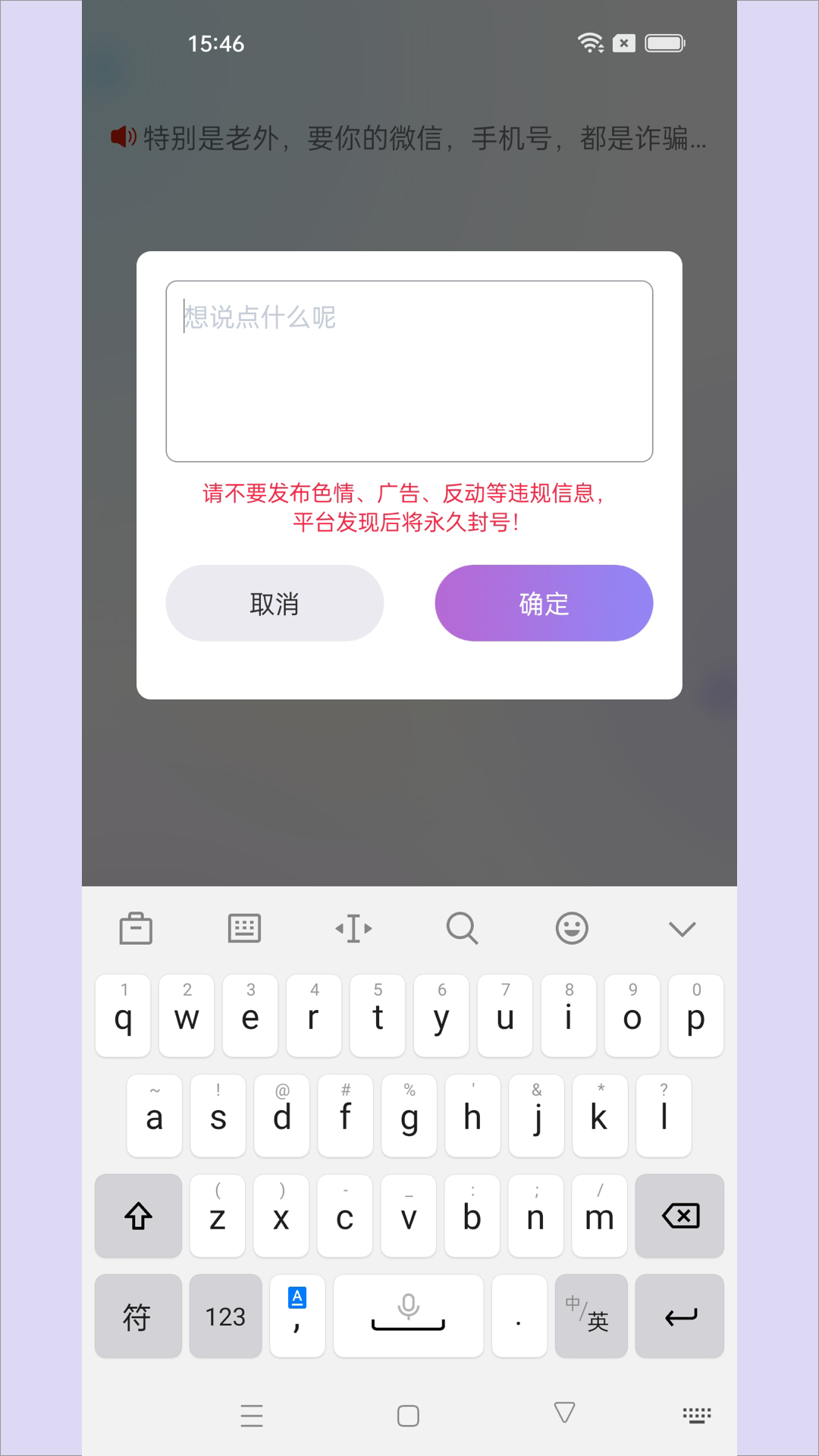
Task: Confirm with the 确定 button
Action: point(544,604)
